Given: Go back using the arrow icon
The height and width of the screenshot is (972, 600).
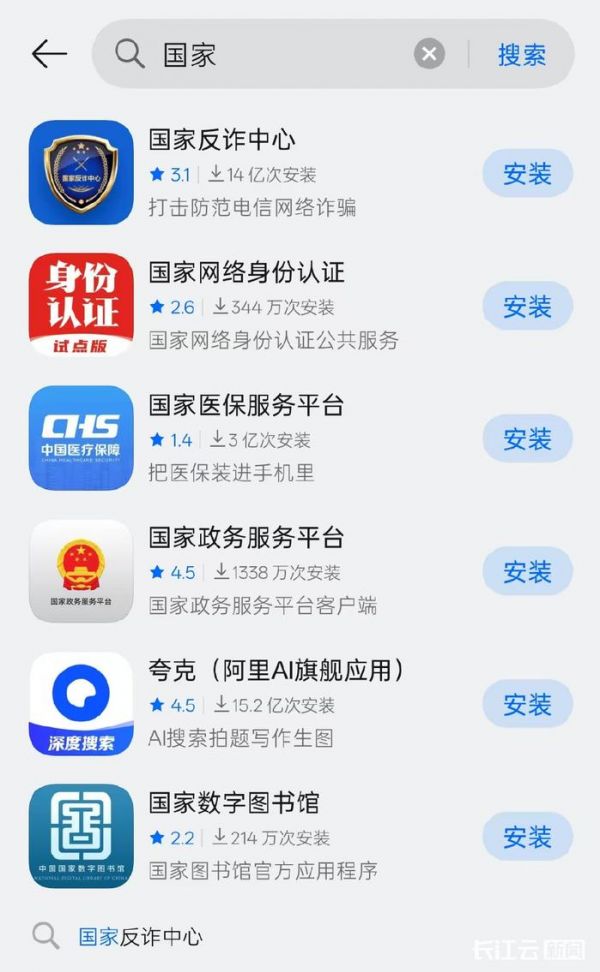Looking at the screenshot, I should (x=49, y=54).
